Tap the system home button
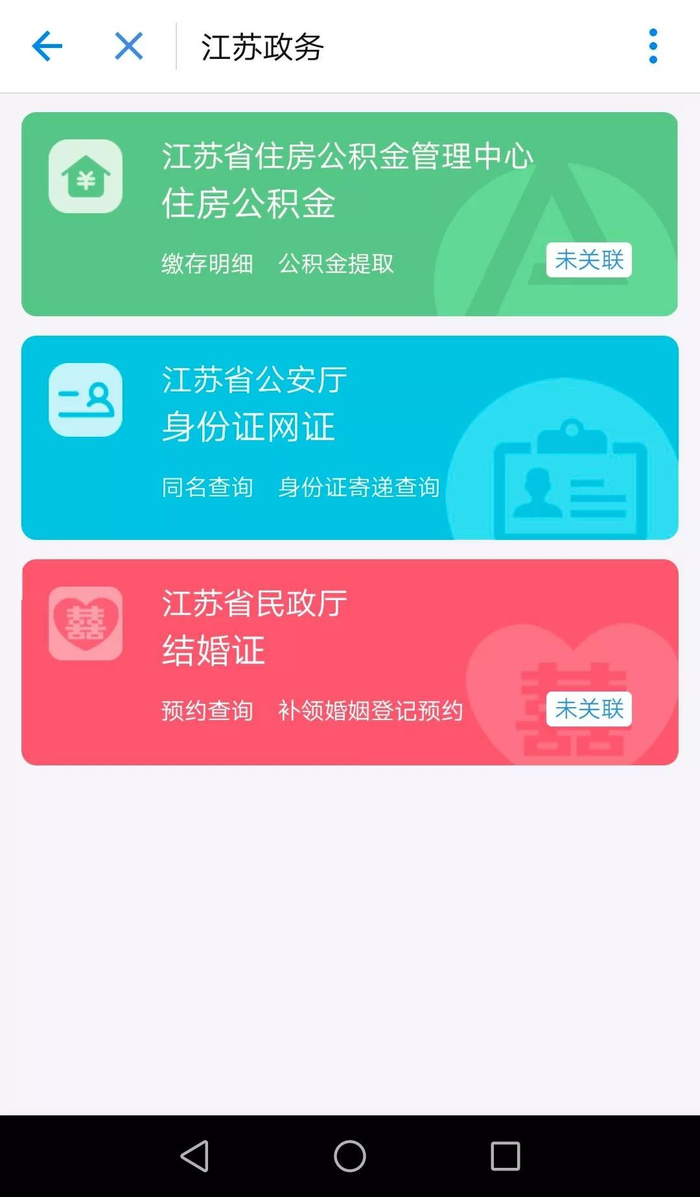Viewport: 700px width, 1197px height. point(350,1156)
